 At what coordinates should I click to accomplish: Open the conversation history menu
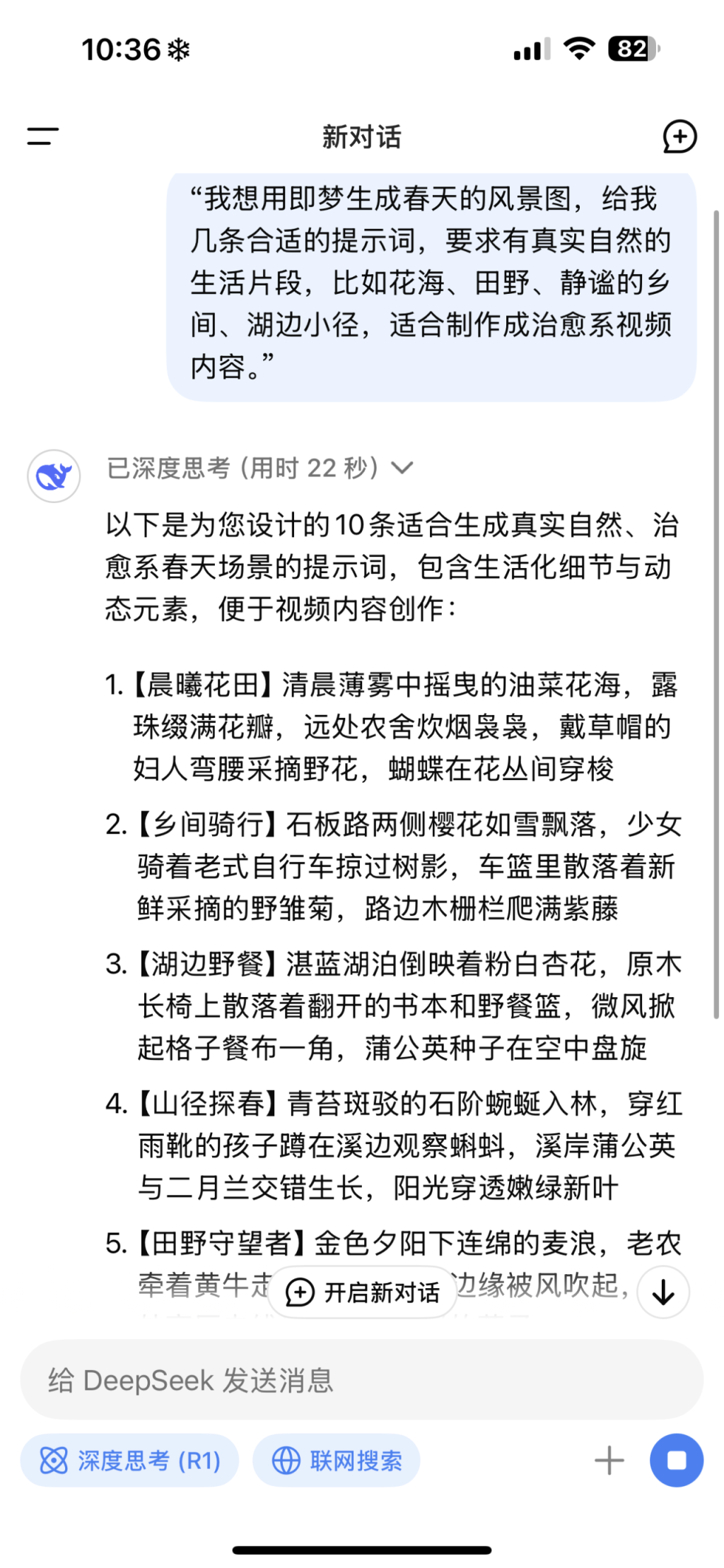pos(42,136)
